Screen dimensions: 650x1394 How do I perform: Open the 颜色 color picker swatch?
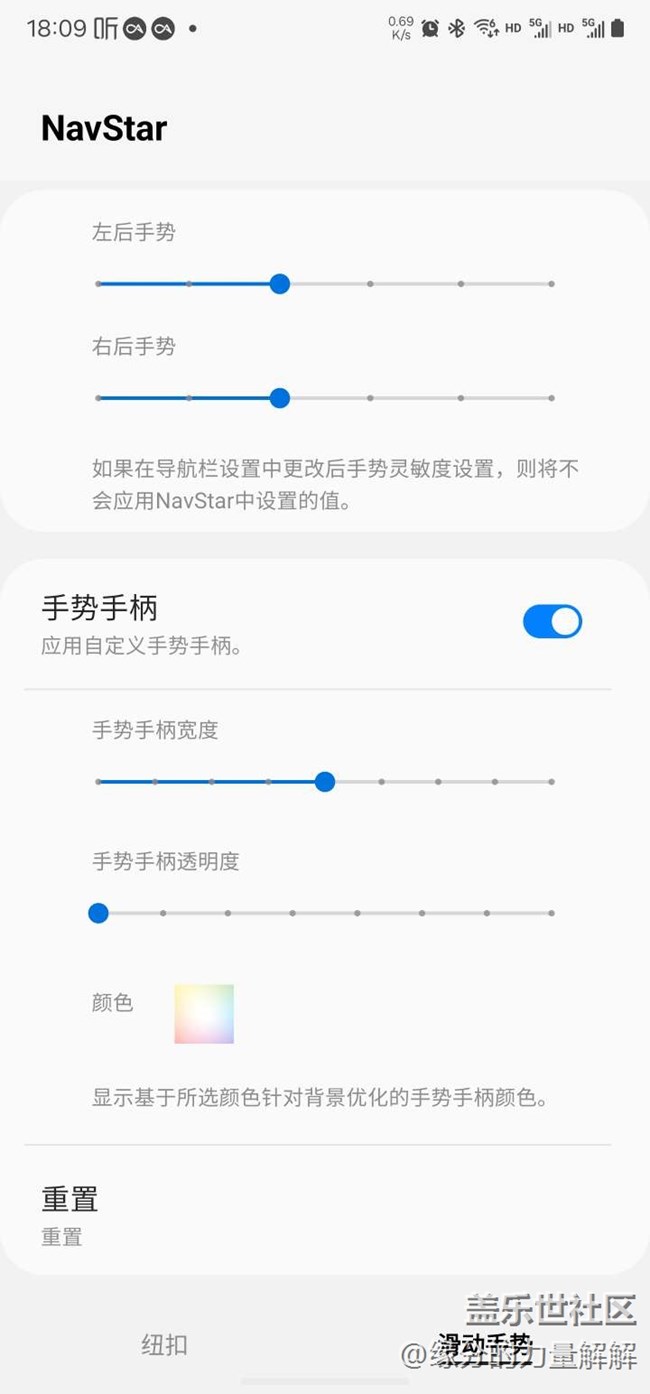click(x=204, y=1014)
